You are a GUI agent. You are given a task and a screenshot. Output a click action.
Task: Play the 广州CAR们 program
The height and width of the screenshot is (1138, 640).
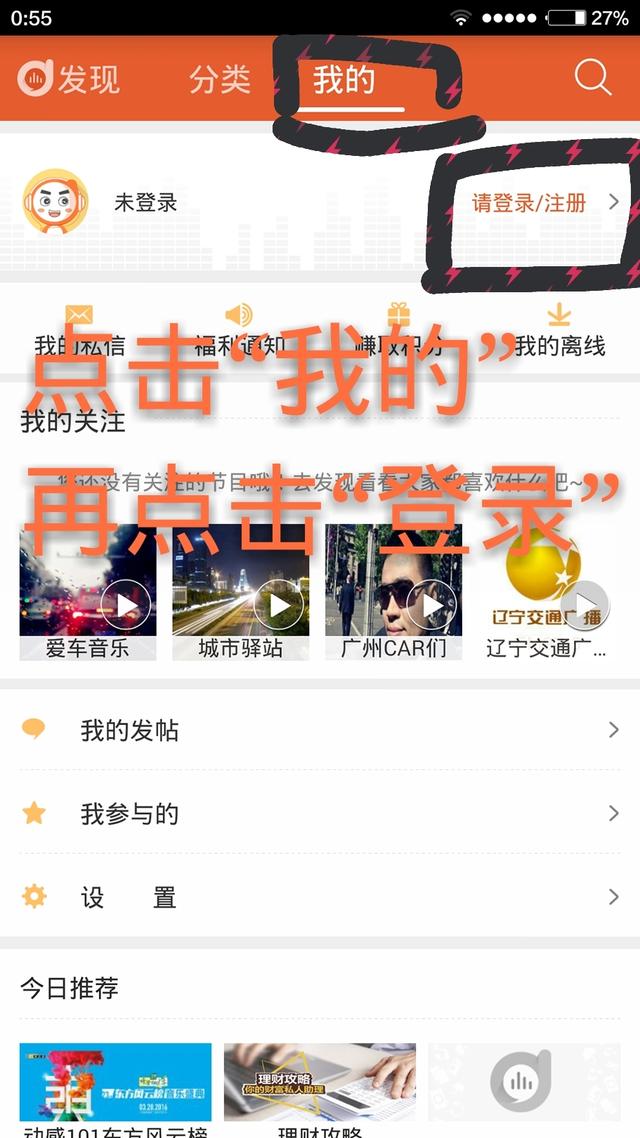(393, 592)
